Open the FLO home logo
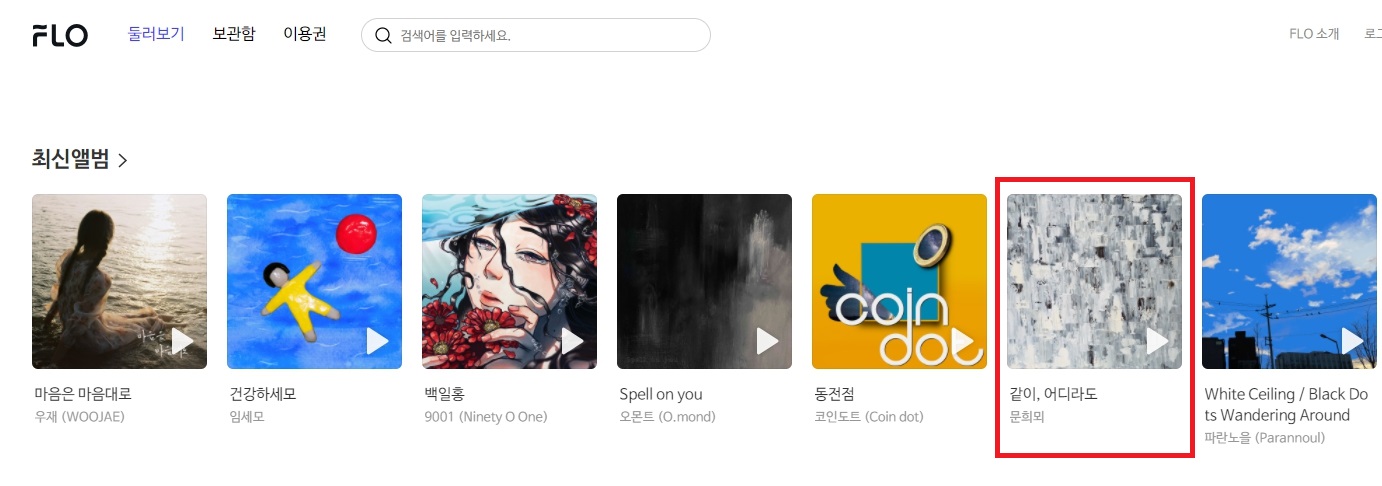The height and width of the screenshot is (486, 1382). pyautogui.click(x=60, y=35)
